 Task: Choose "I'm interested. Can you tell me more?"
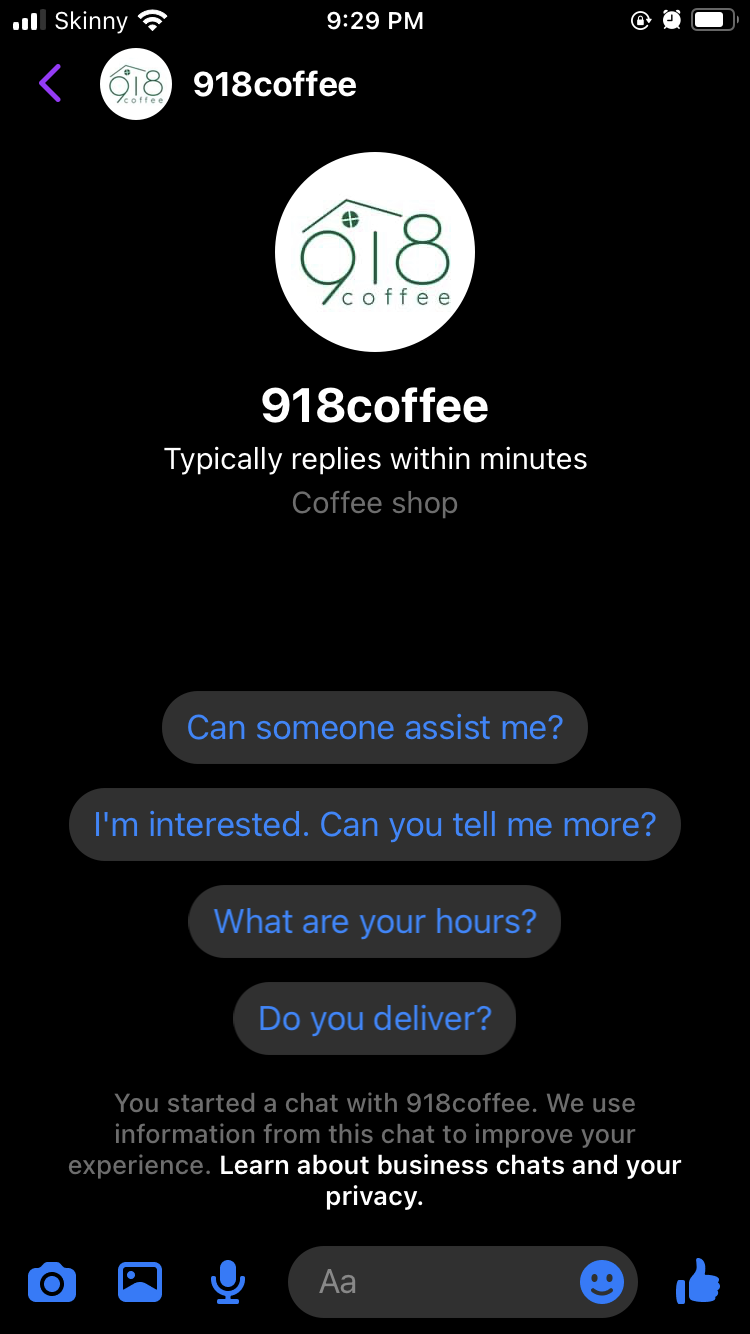[375, 824]
